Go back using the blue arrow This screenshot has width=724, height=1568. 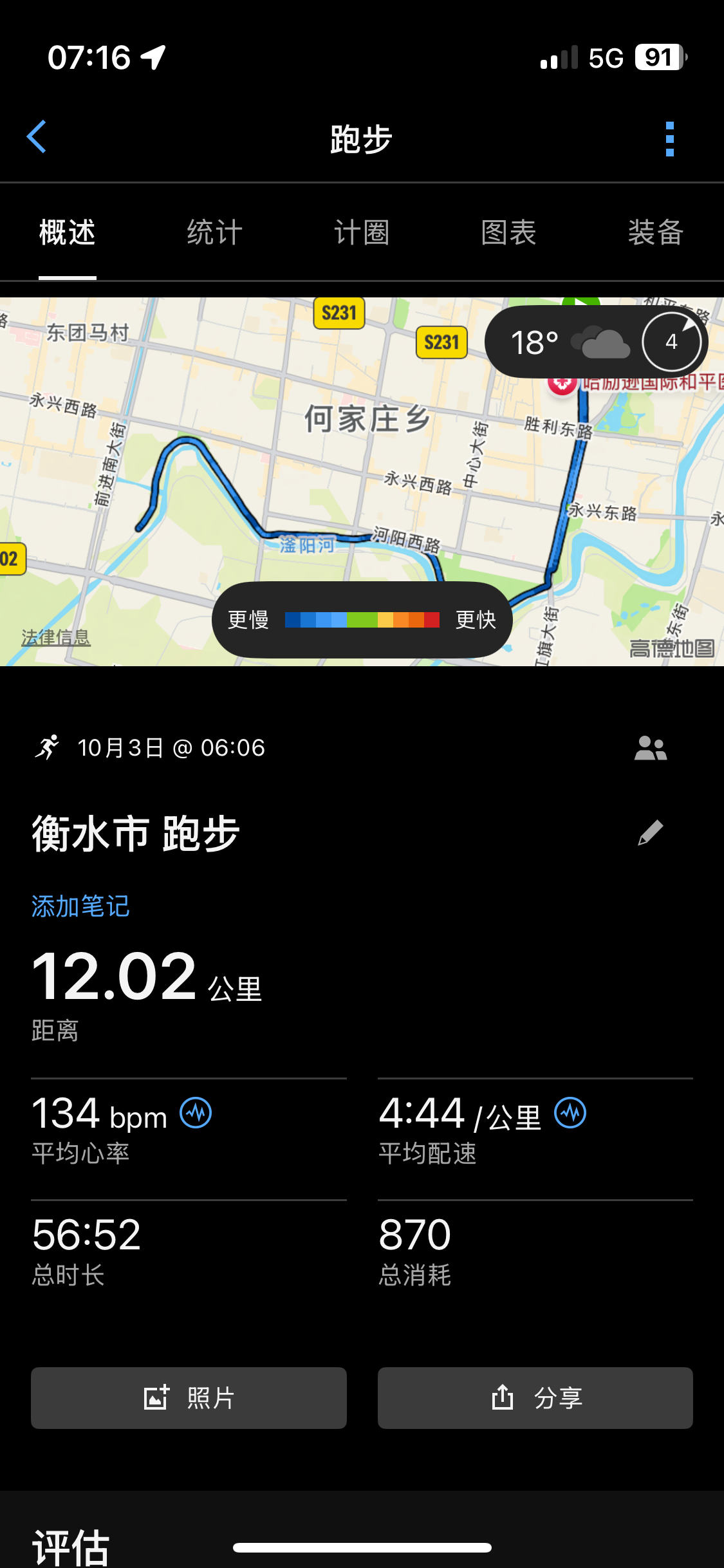click(x=37, y=137)
